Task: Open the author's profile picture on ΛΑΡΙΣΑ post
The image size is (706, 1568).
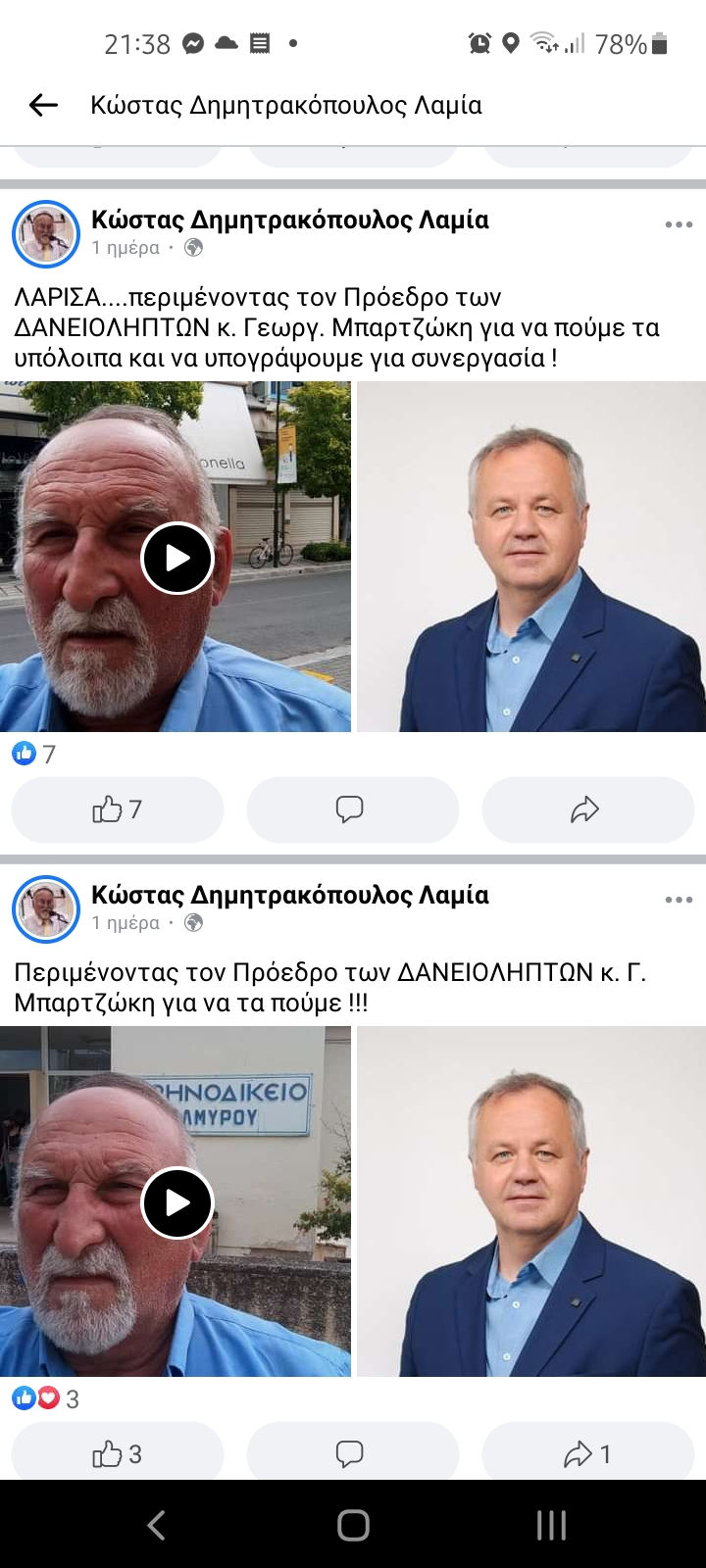Action: tap(46, 234)
